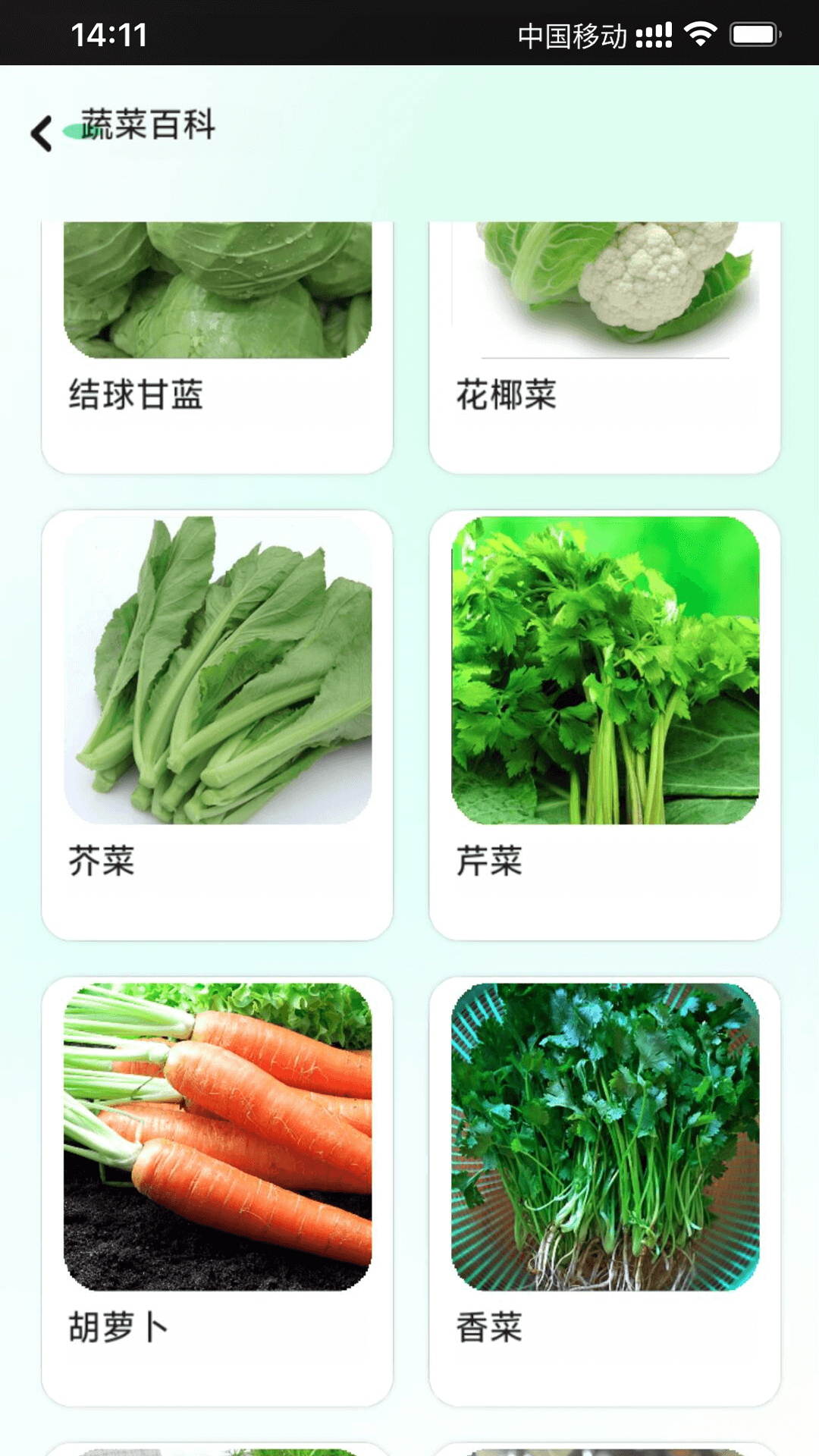819x1456 pixels.
Task: Select the 蔬菜百科 page title
Action: [x=146, y=127]
